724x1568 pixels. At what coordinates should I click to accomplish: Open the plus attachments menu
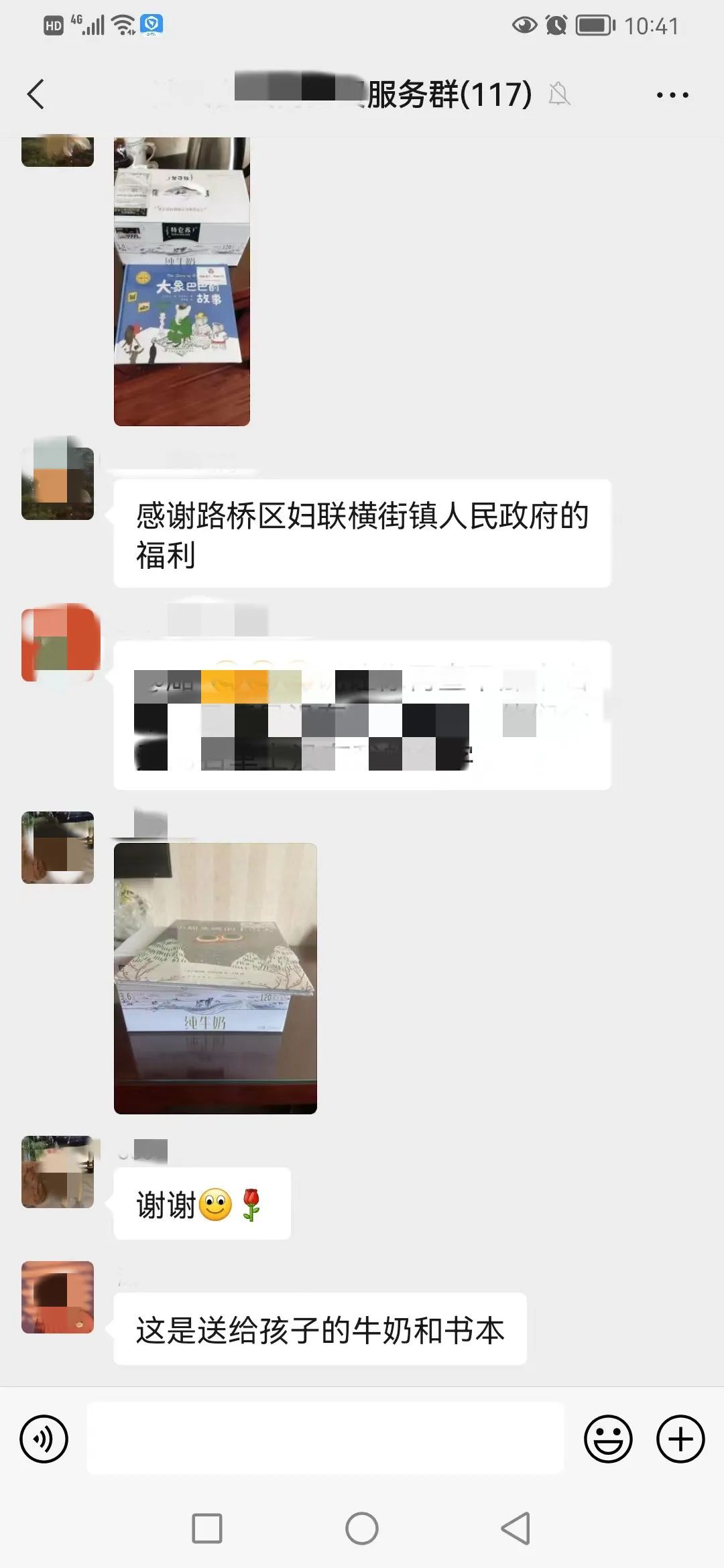point(680,1439)
